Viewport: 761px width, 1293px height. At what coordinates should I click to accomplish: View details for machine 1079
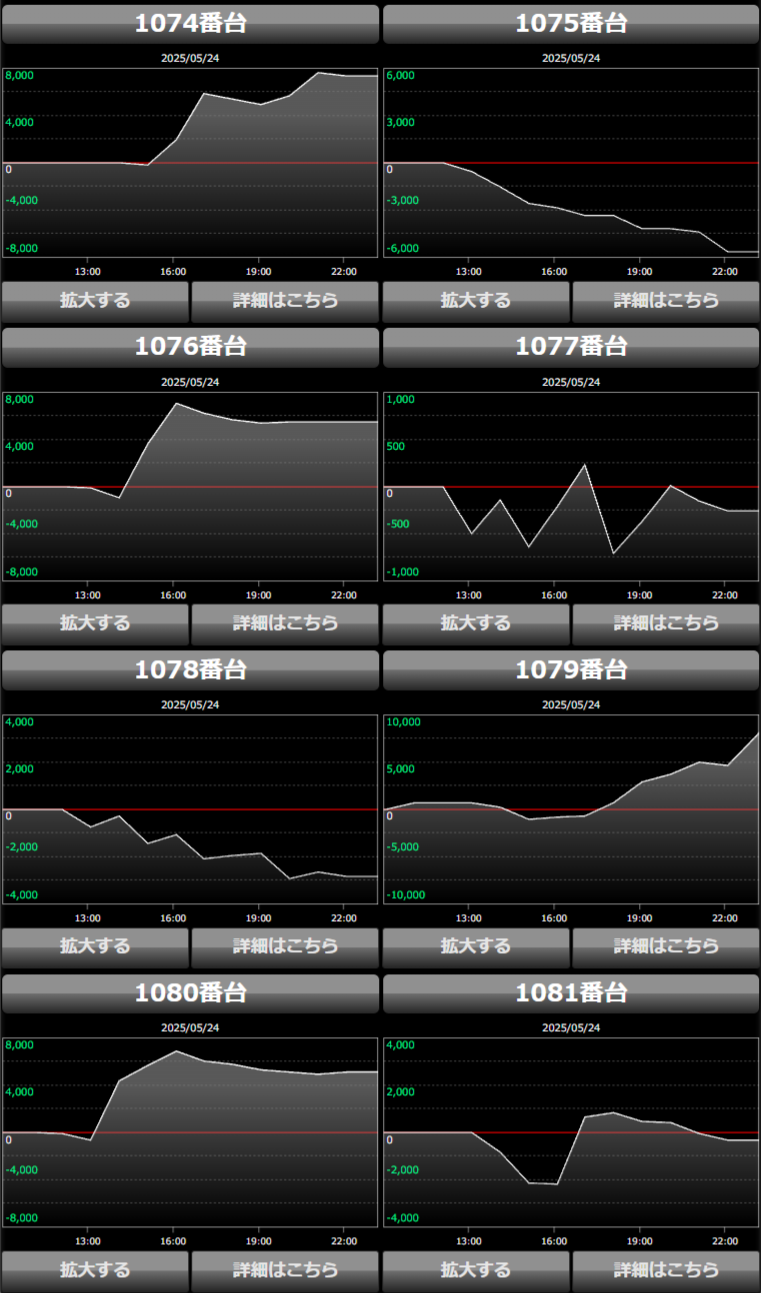point(666,947)
